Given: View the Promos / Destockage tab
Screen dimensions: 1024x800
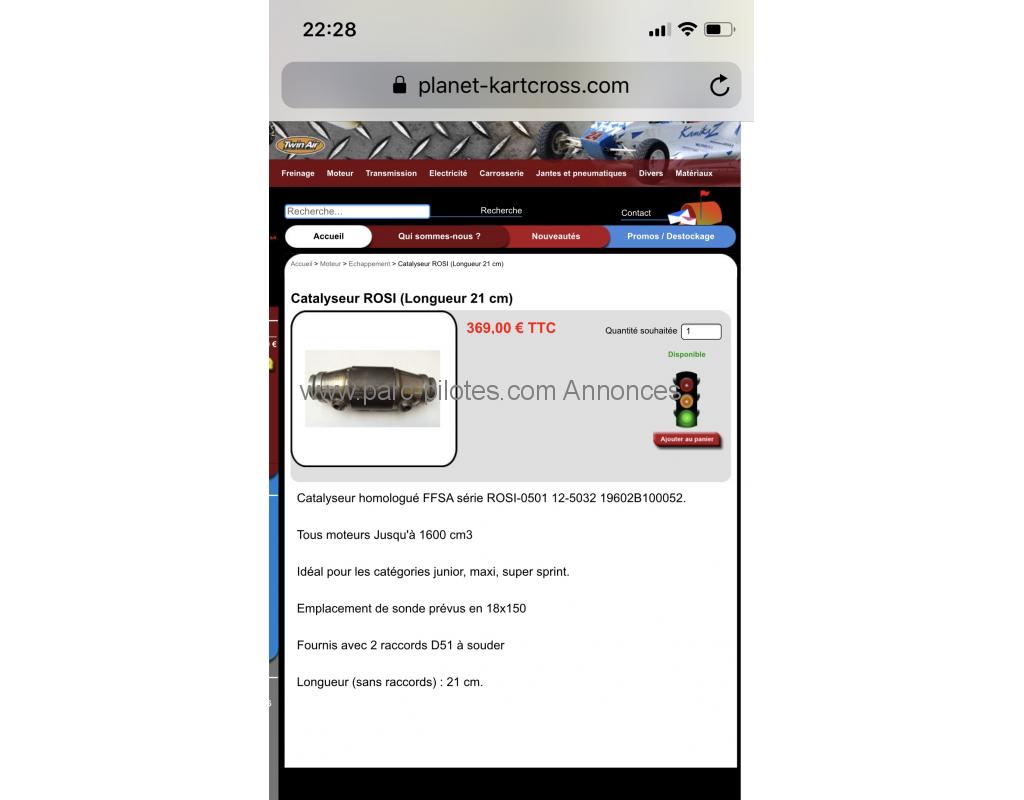Looking at the screenshot, I should [x=670, y=237].
